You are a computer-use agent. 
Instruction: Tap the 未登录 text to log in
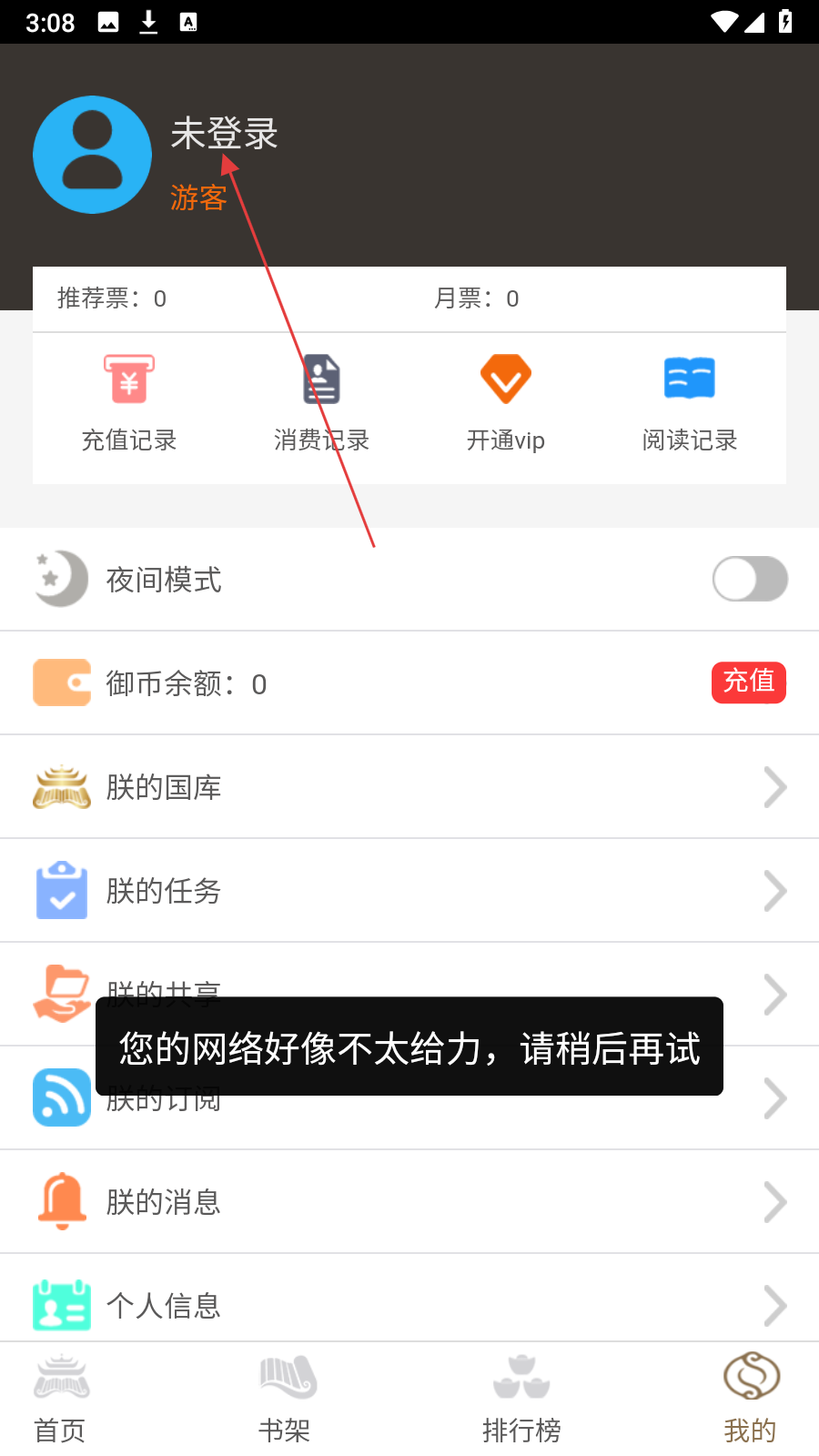[224, 133]
